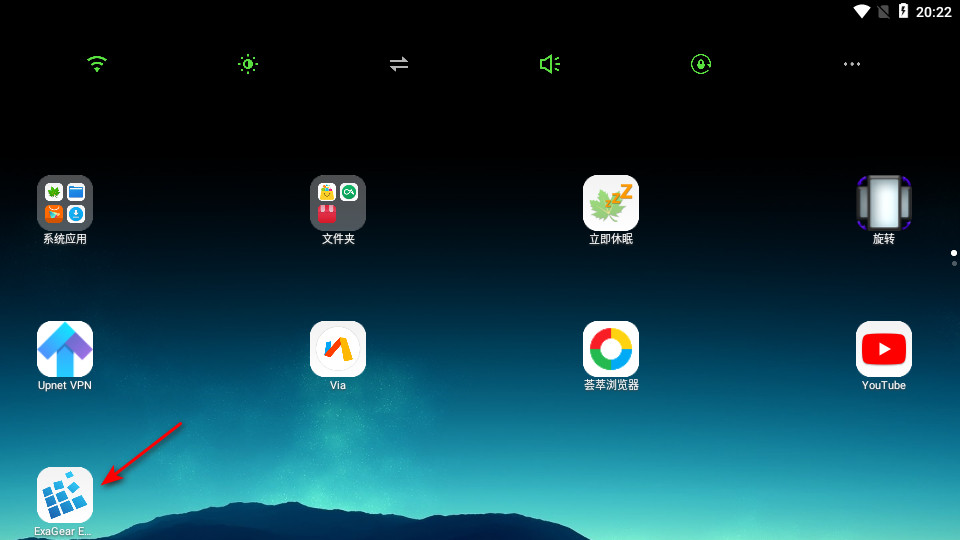
Task: Launch the Via browser
Action: [x=338, y=349]
